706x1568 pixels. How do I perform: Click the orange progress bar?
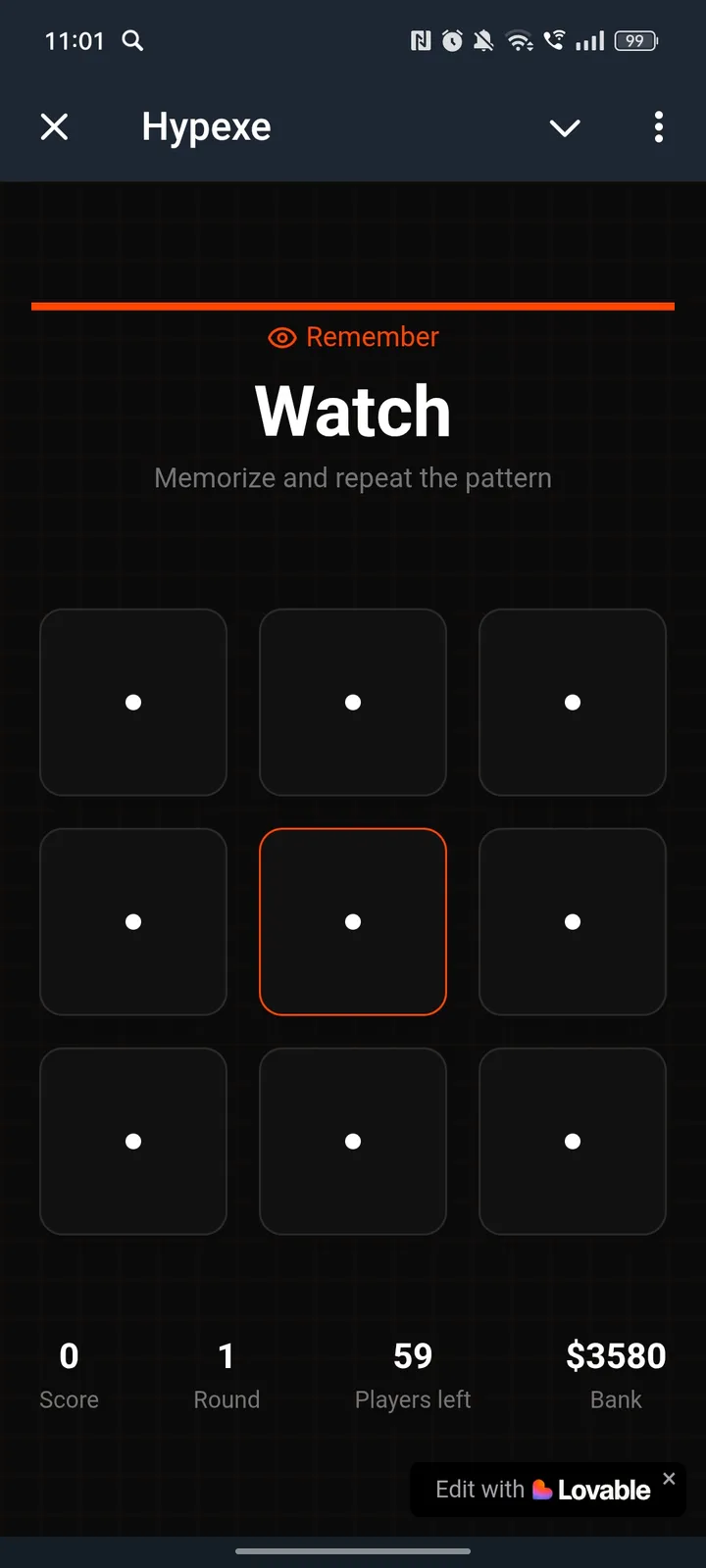[x=353, y=307]
